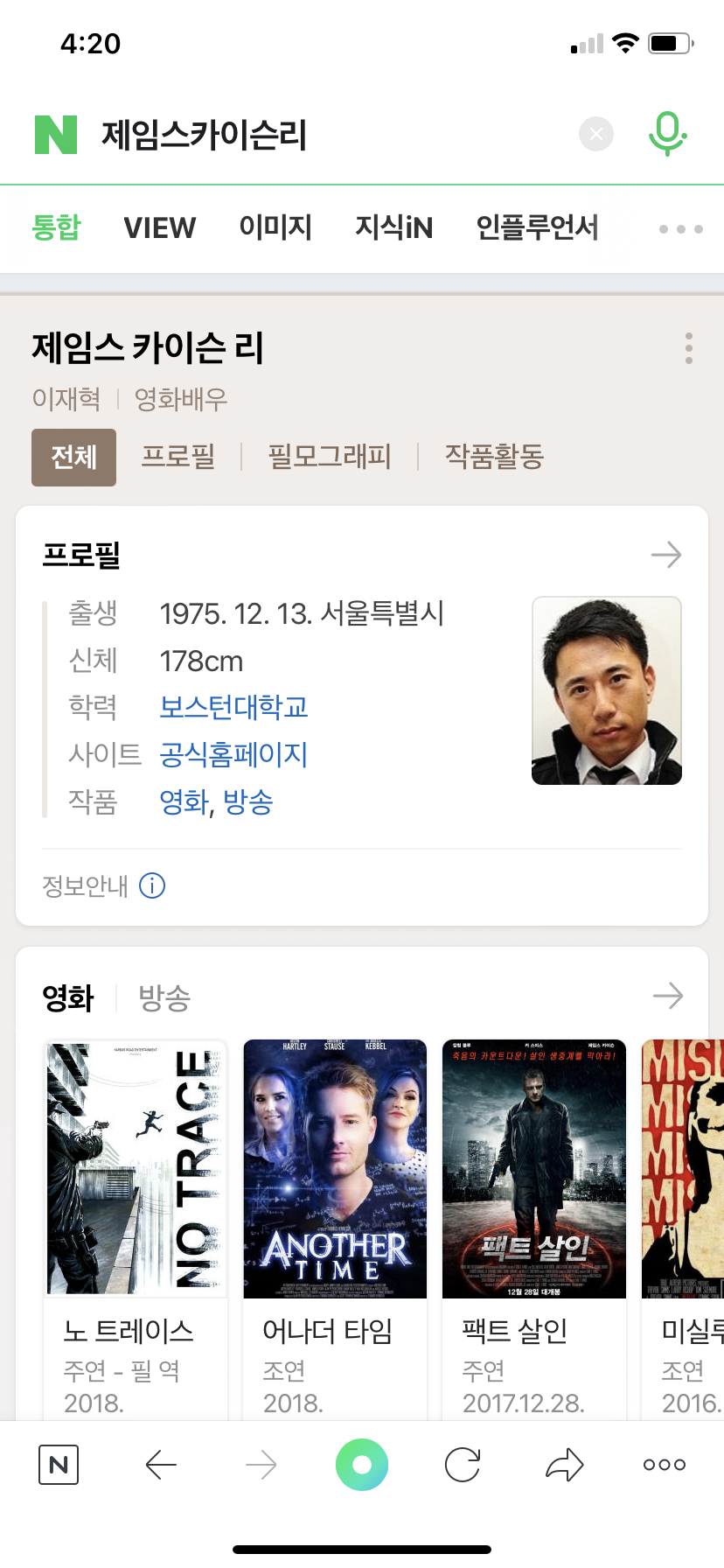The height and width of the screenshot is (1568, 724).
Task: Switch to the 필모그래피 section
Action: tap(330, 457)
